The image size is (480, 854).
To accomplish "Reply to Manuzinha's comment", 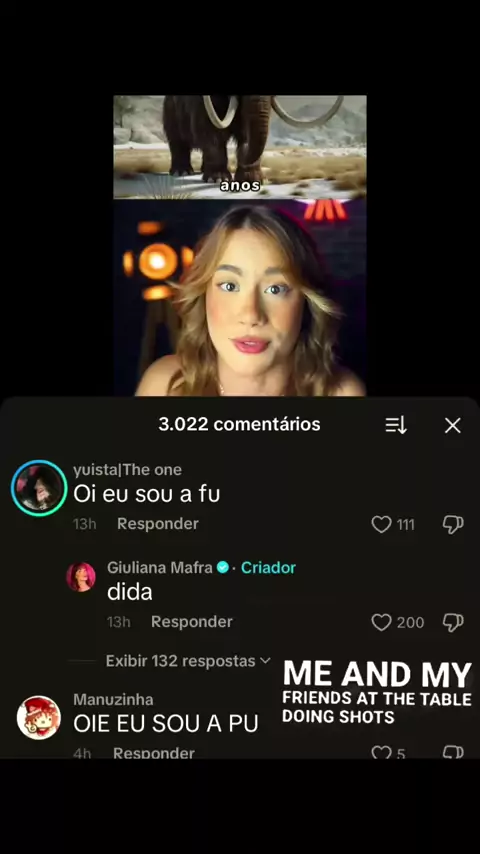I will (154, 753).
